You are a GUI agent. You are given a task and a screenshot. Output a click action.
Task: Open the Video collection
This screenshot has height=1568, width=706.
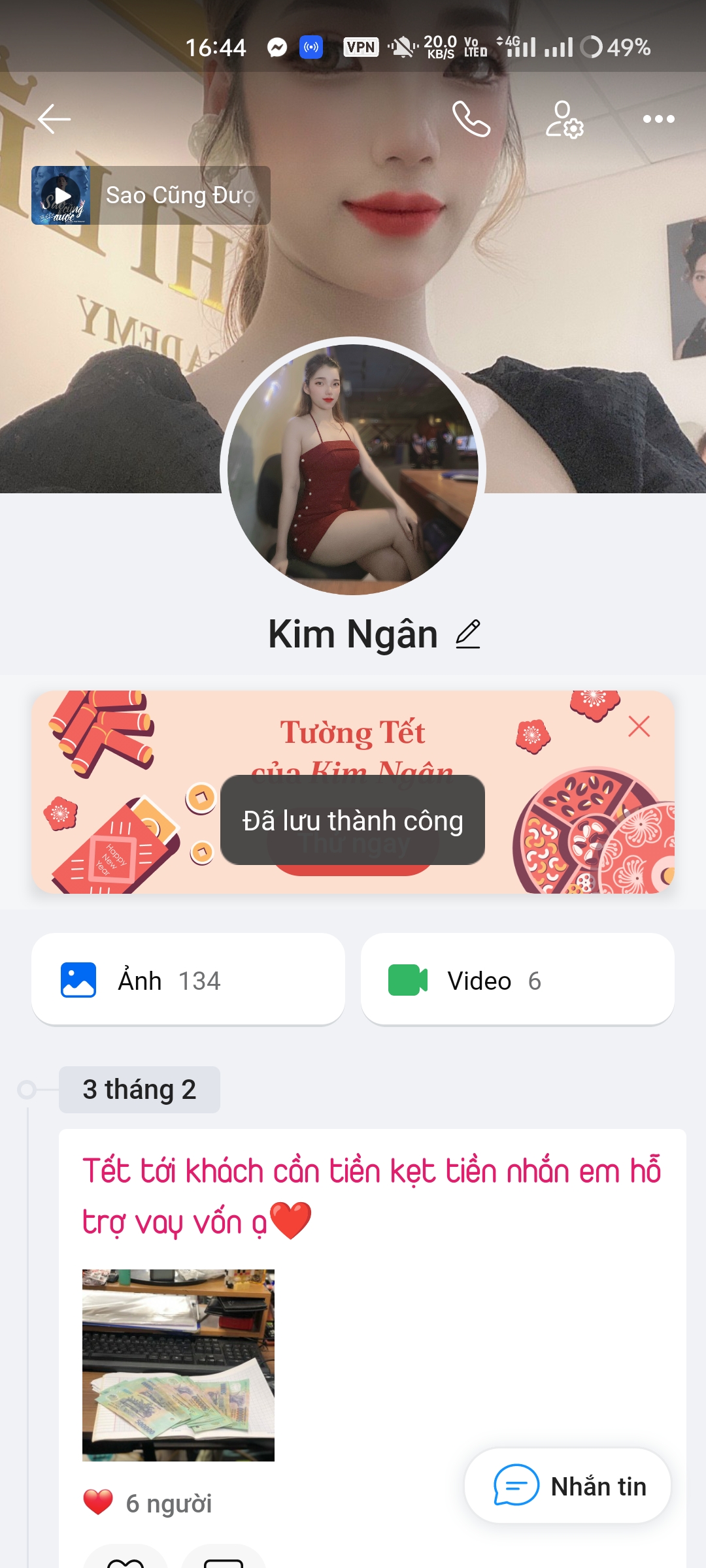coord(517,980)
